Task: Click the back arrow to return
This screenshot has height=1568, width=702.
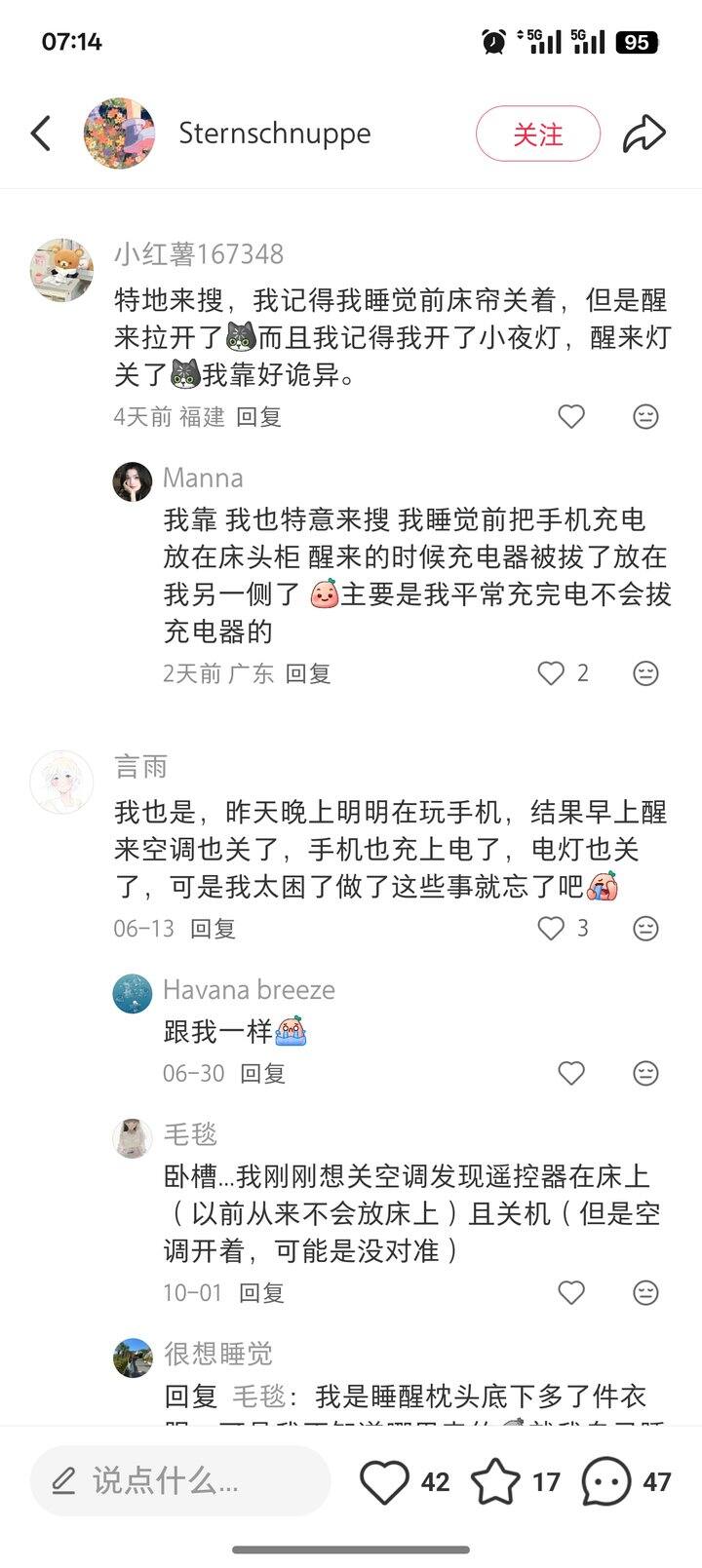Action: (x=40, y=133)
